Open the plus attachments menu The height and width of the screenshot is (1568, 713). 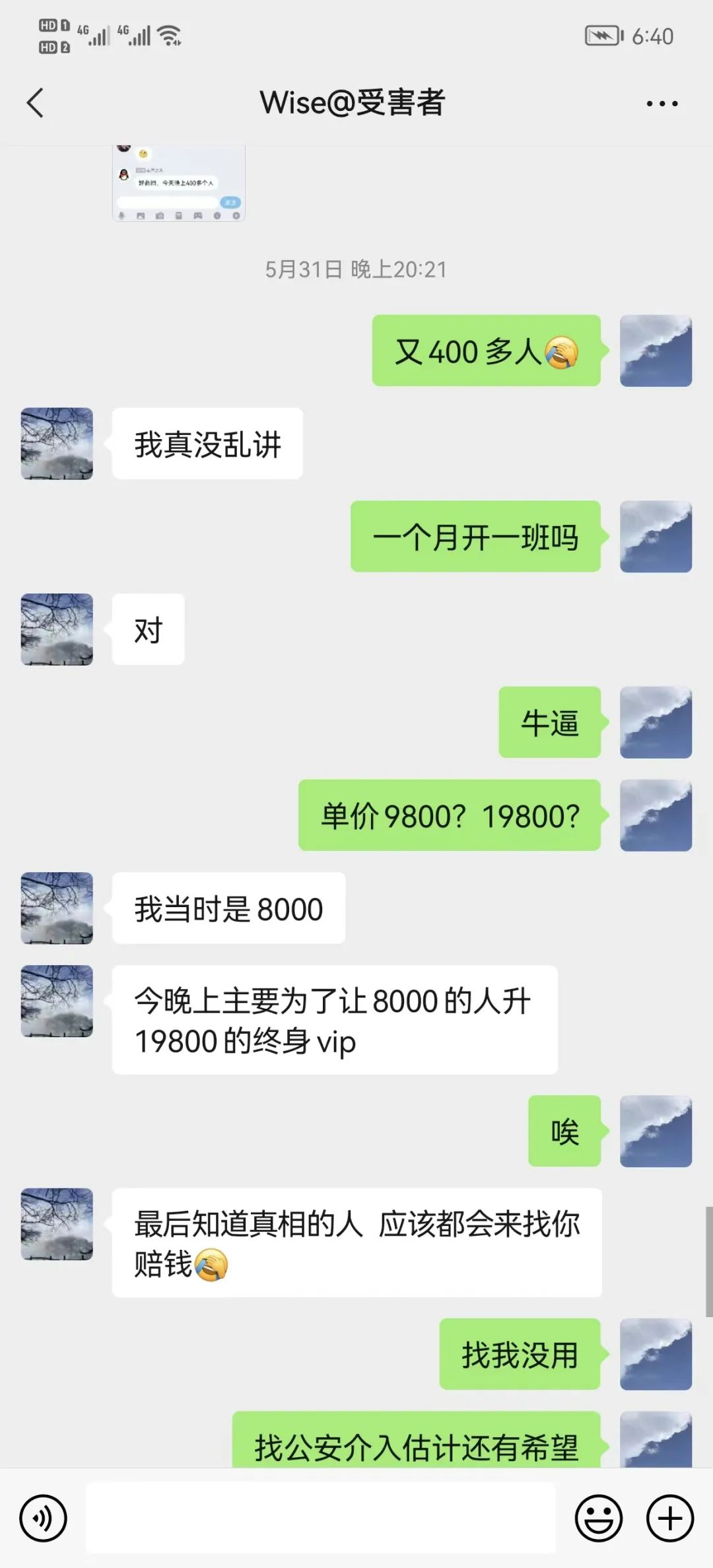click(x=669, y=1518)
